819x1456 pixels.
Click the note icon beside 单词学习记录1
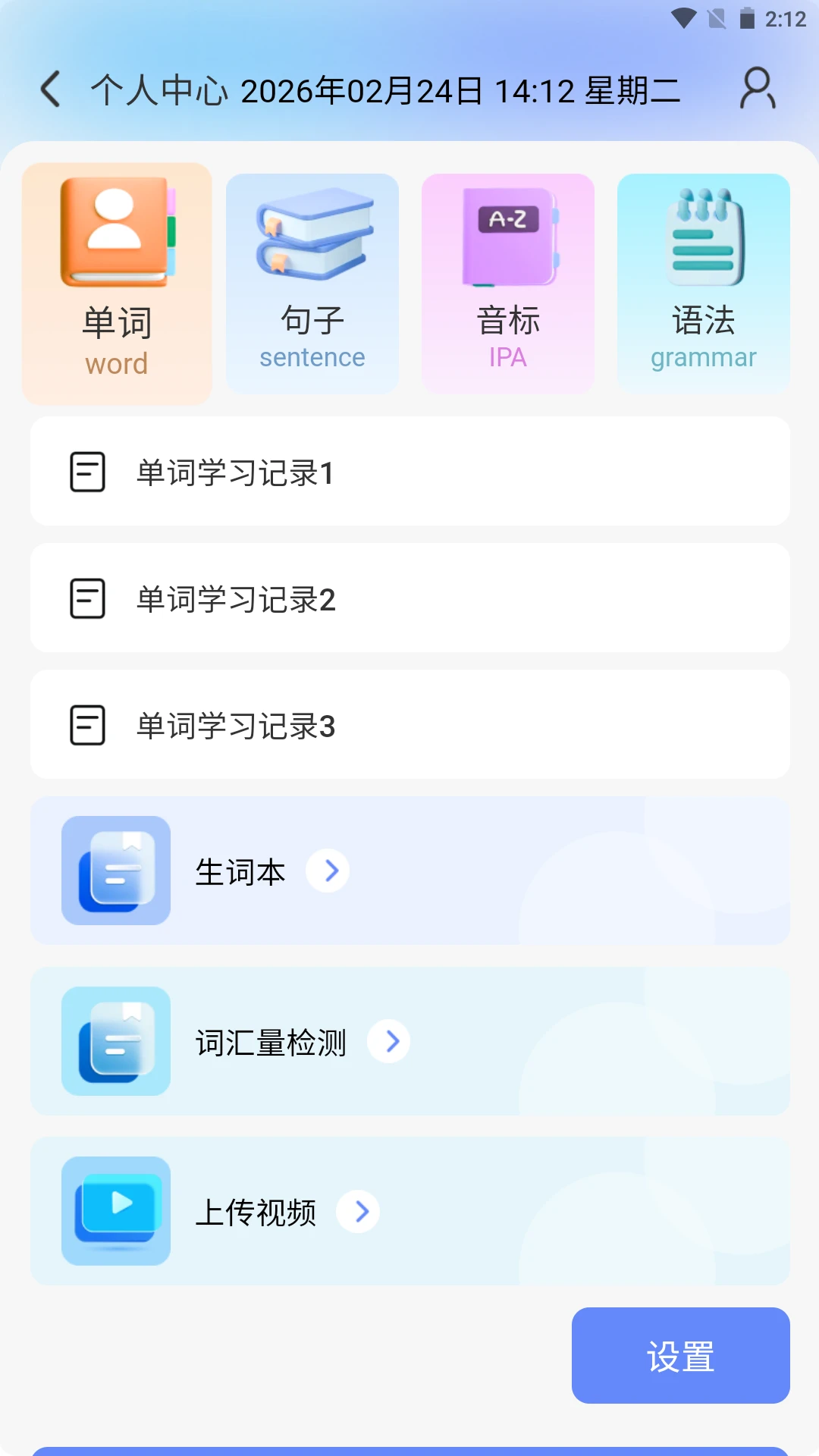86,472
